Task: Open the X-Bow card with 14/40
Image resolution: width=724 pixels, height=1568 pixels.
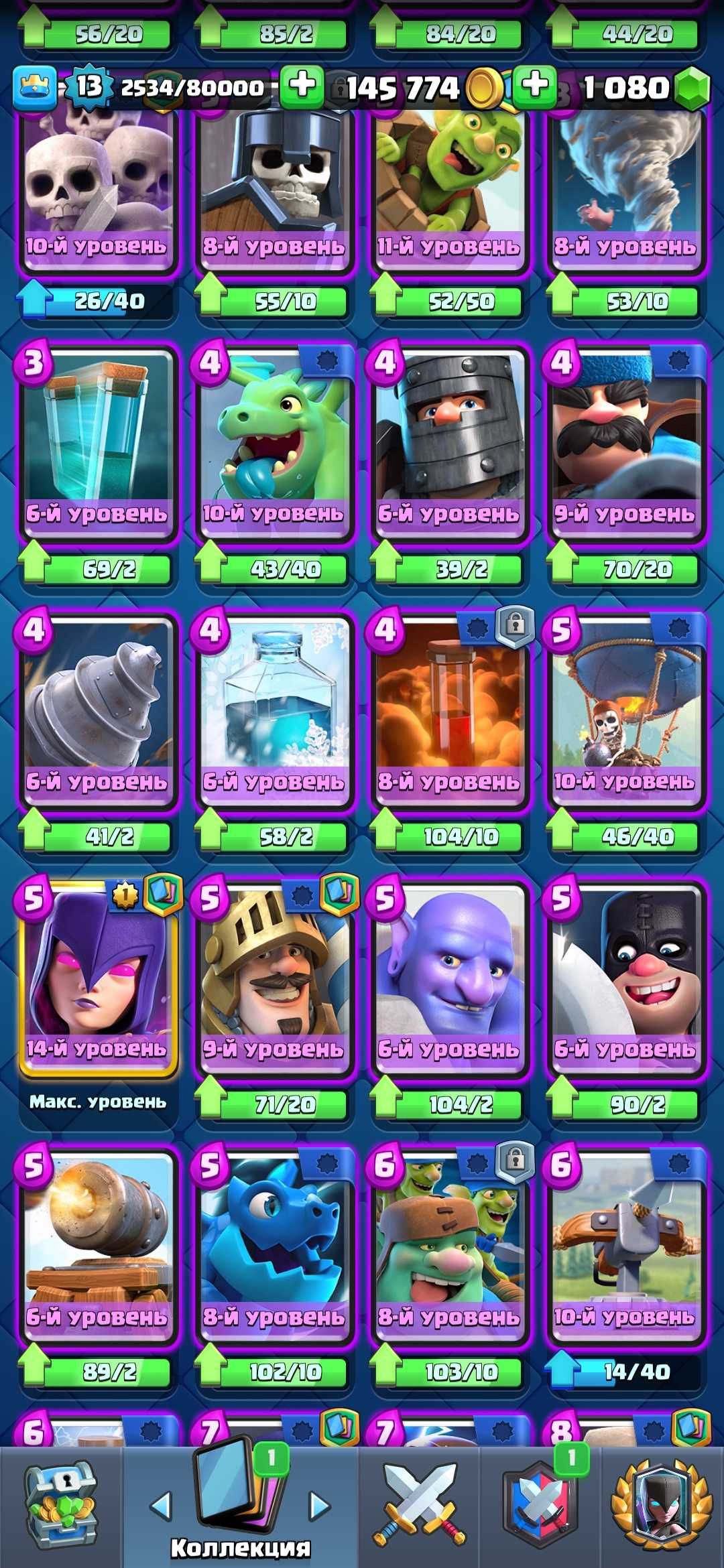Action: point(627,1248)
